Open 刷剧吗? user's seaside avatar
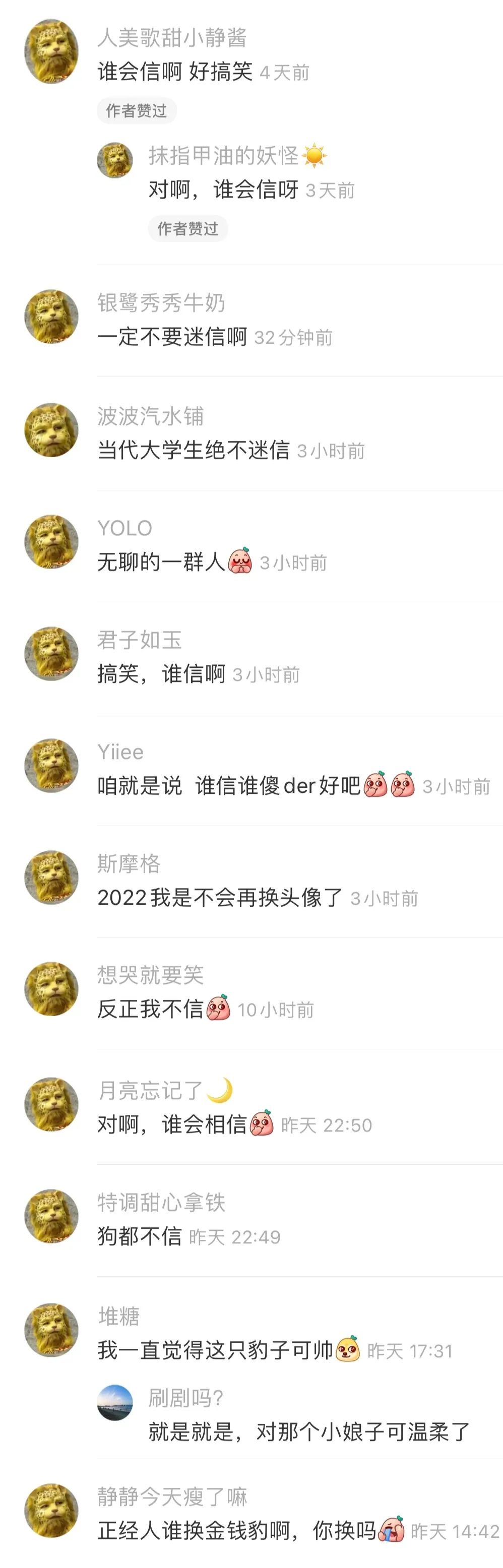Viewport: 503px width, 1568px height. pyautogui.click(x=114, y=1403)
